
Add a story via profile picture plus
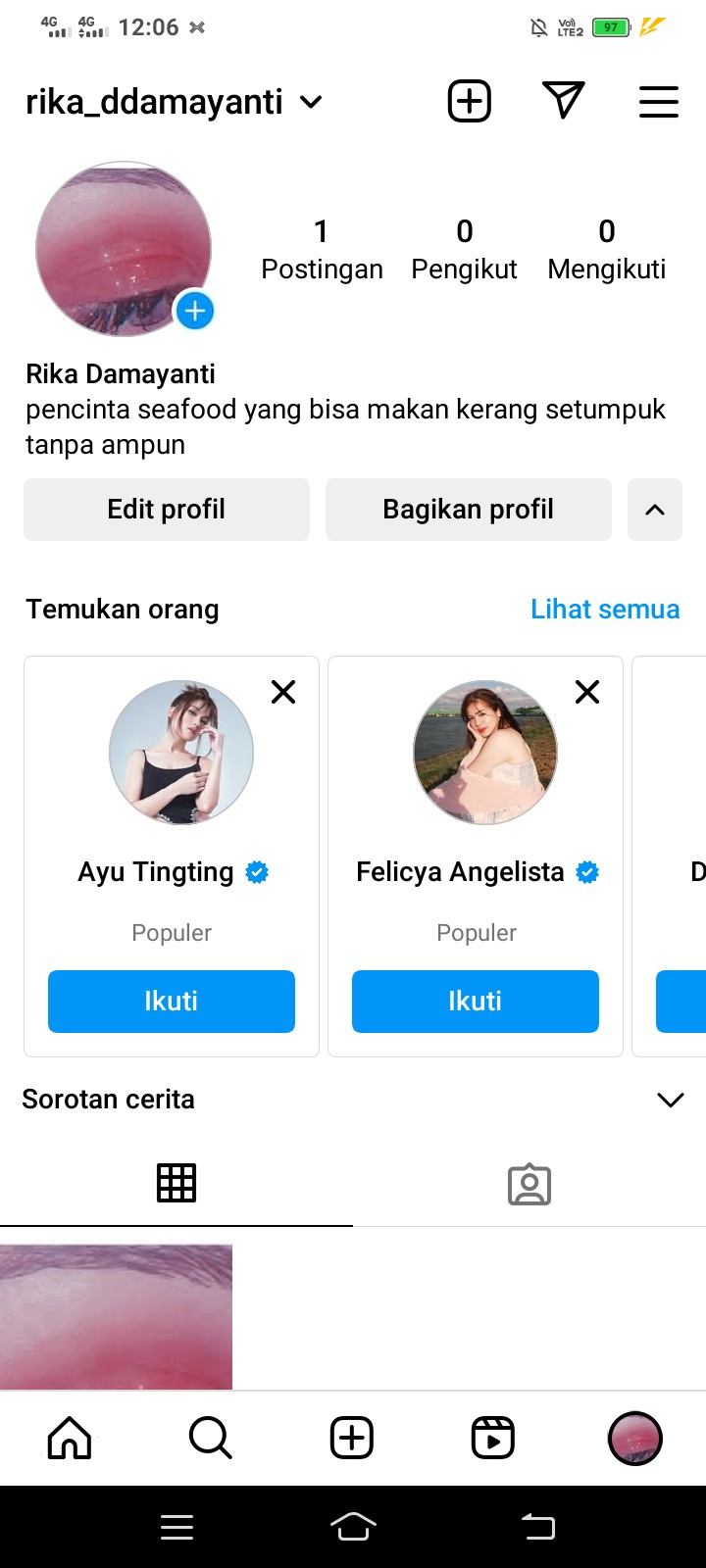[x=195, y=312]
